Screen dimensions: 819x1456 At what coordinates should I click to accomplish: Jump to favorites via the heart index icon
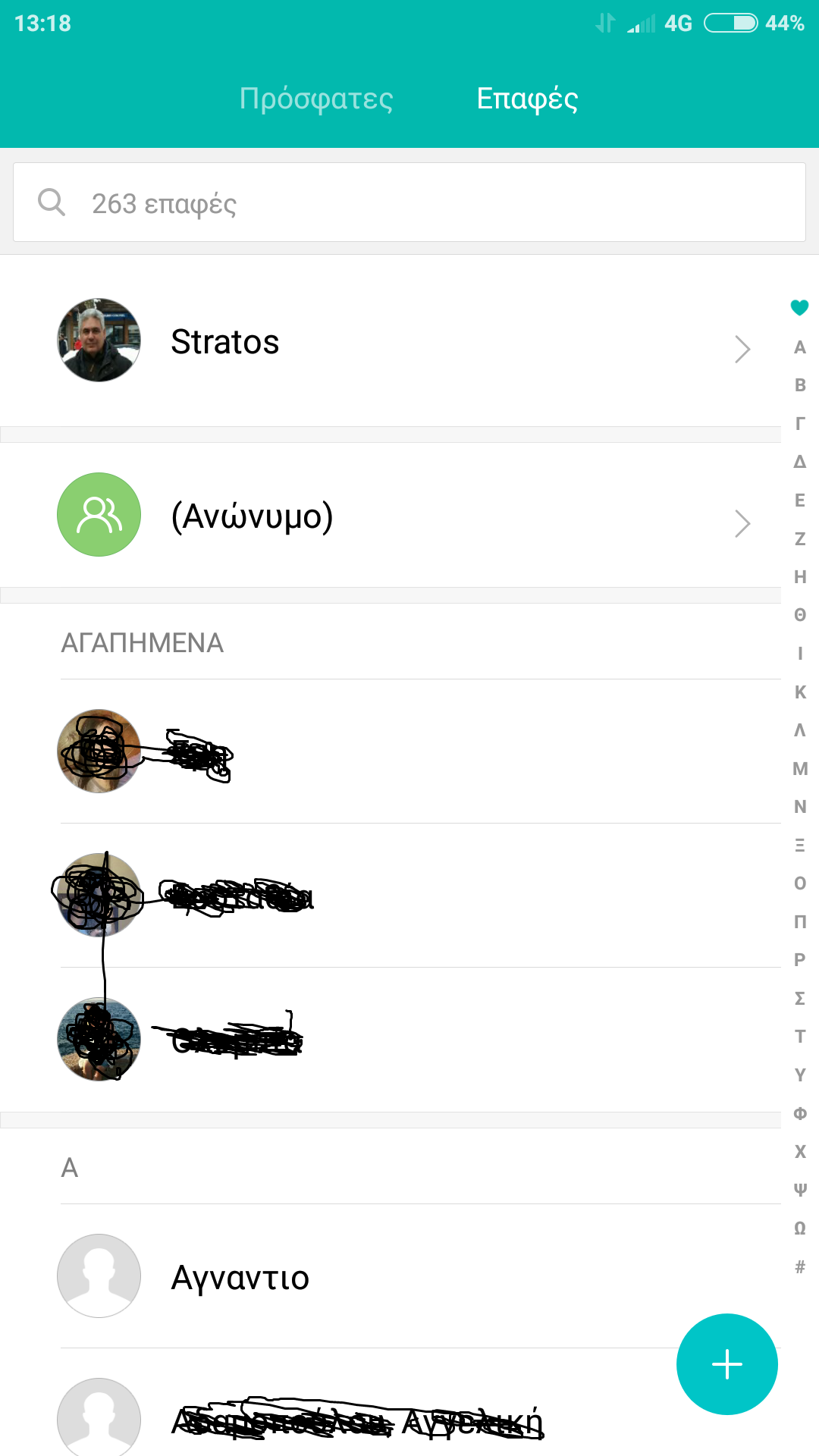pyautogui.click(x=799, y=307)
